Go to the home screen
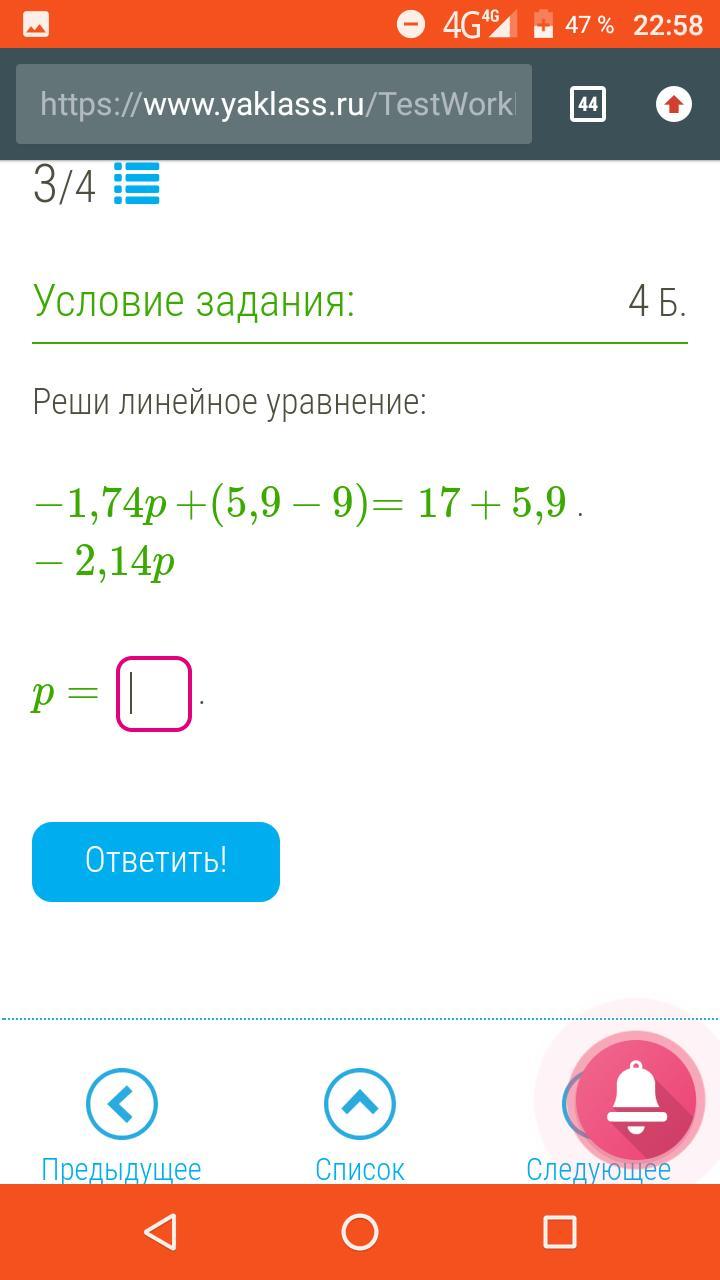Viewport: 720px width, 1280px height. pyautogui.click(x=360, y=1232)
